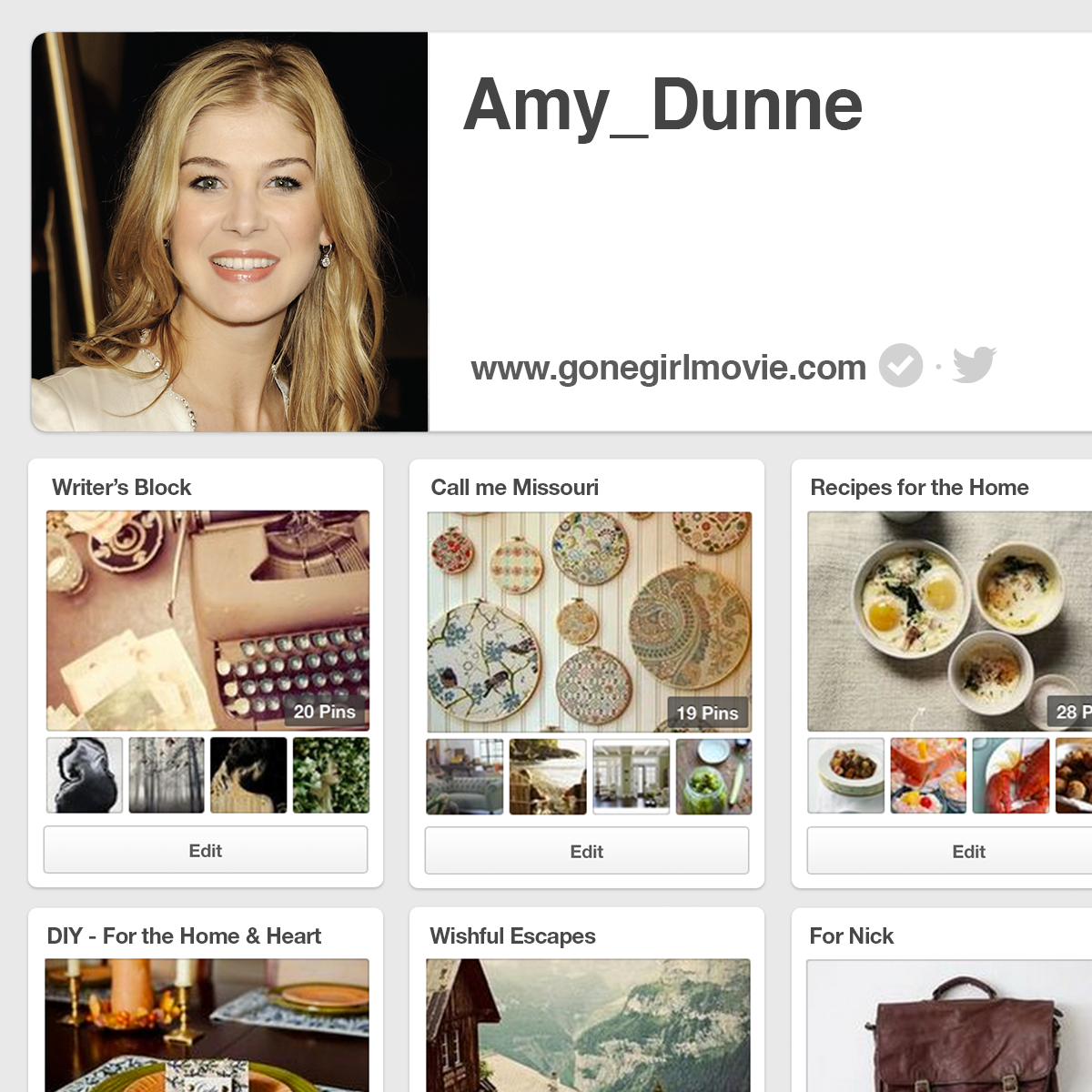1092x1092 pixels.
Task: View the Amy_Dunne profile photo
Action: (x=229, y=232)
